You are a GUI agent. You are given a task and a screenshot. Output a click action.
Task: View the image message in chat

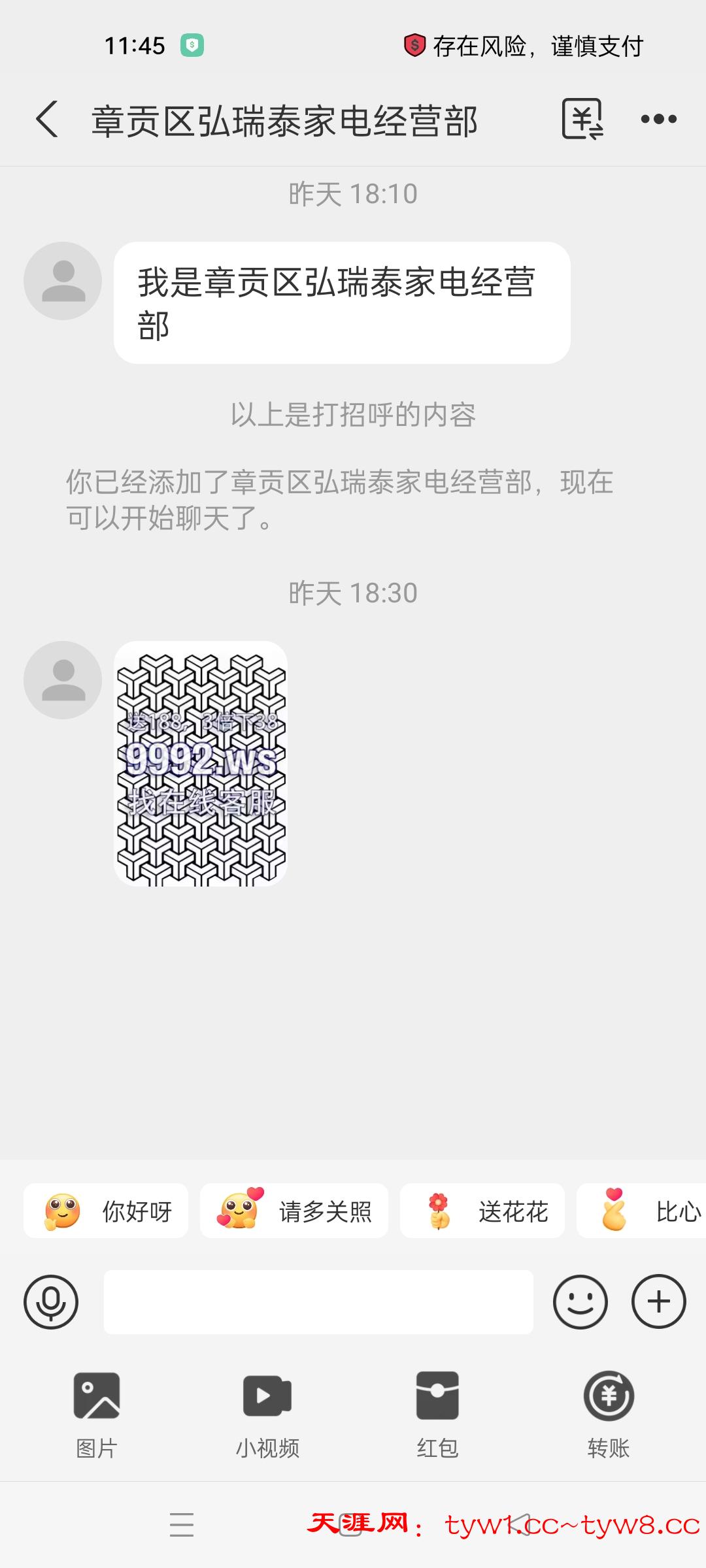tap(201, 763)
